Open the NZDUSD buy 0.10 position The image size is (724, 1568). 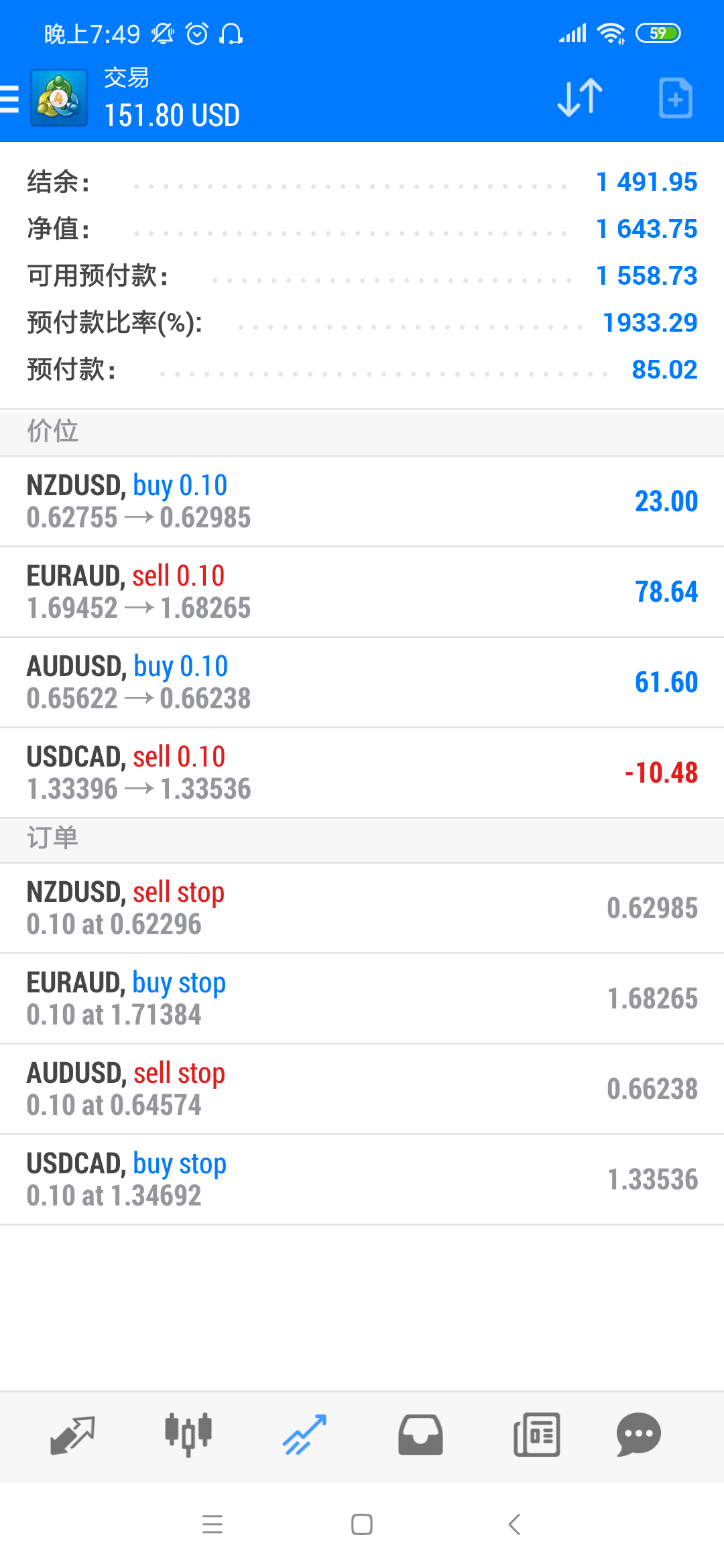[362, 501]
